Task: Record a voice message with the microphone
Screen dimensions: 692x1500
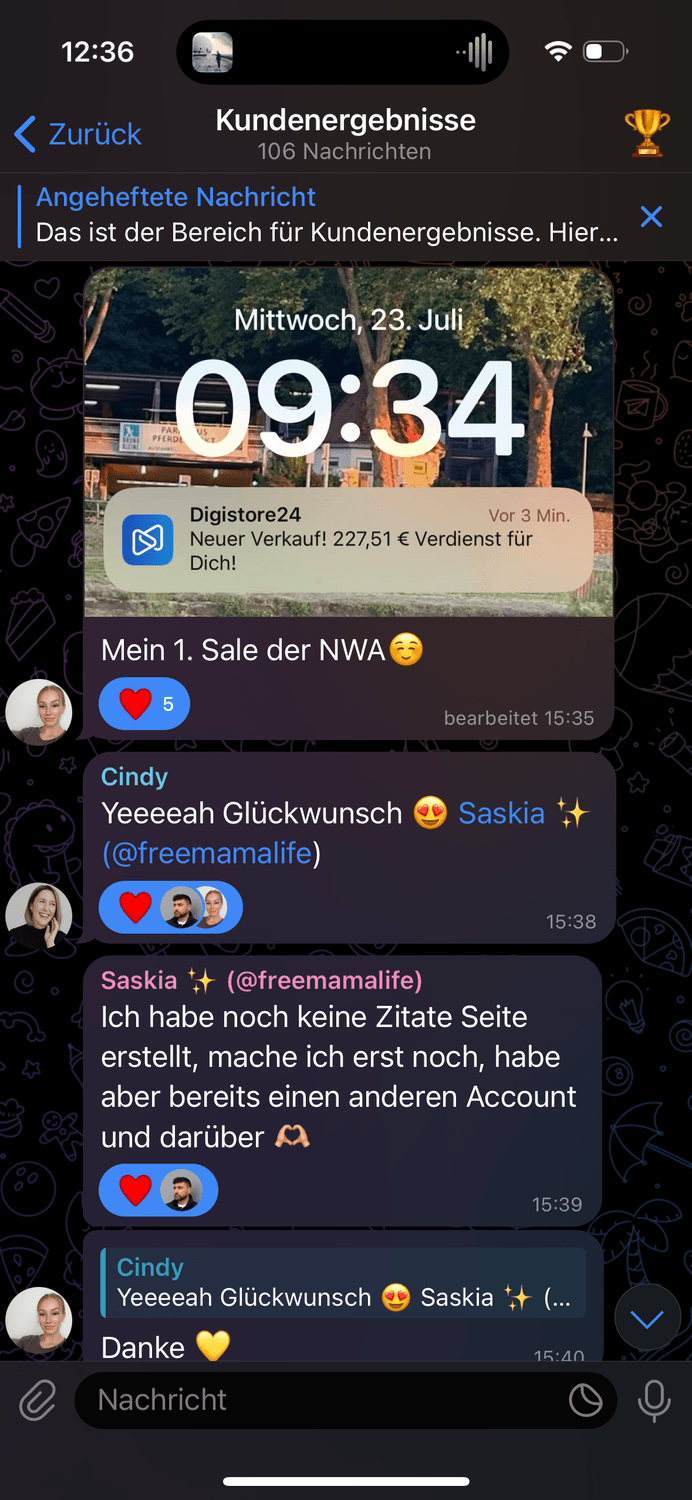Action: click(654, 1400)
